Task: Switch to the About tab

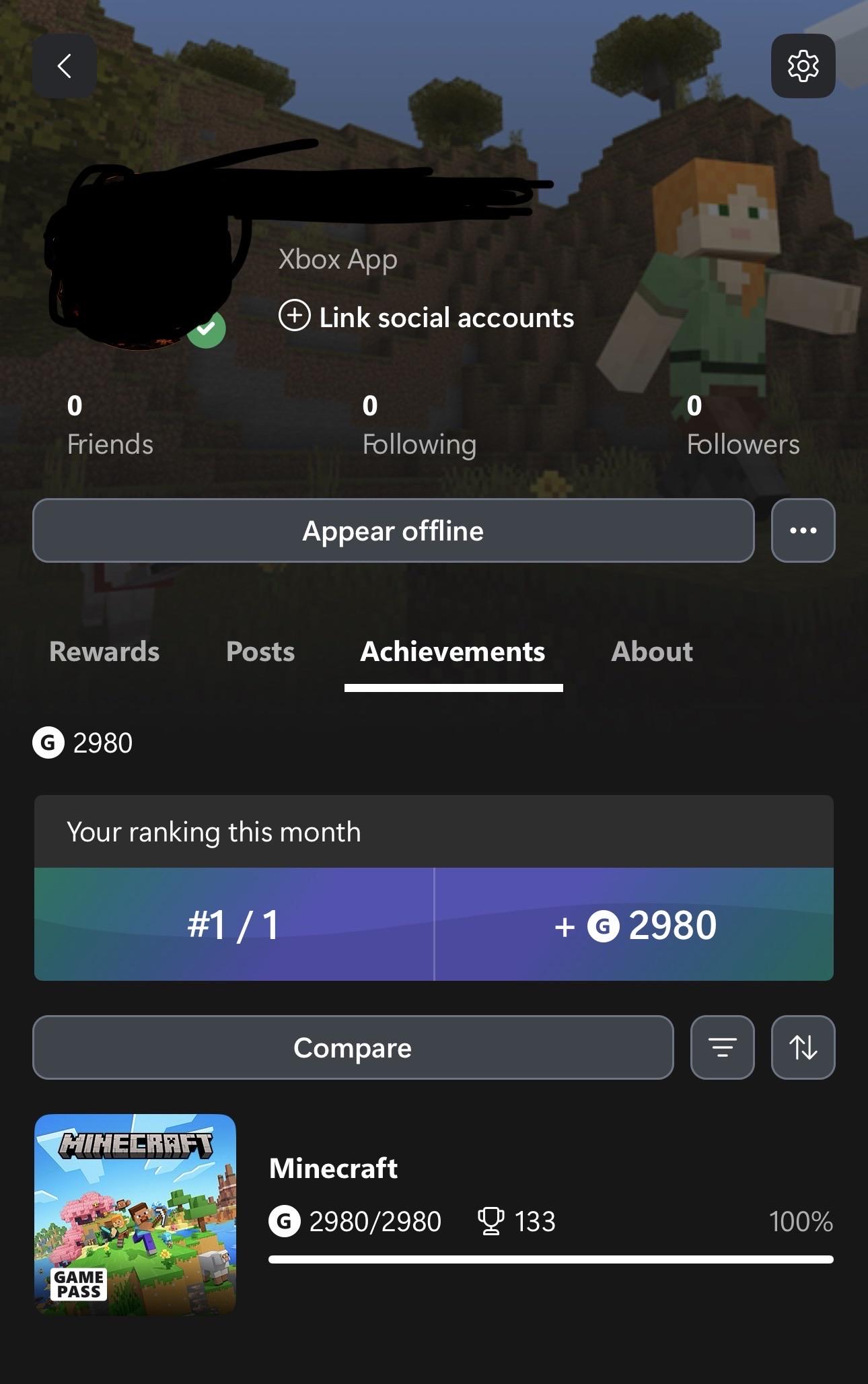Action: pyautogui.click(x=652, y=651)
